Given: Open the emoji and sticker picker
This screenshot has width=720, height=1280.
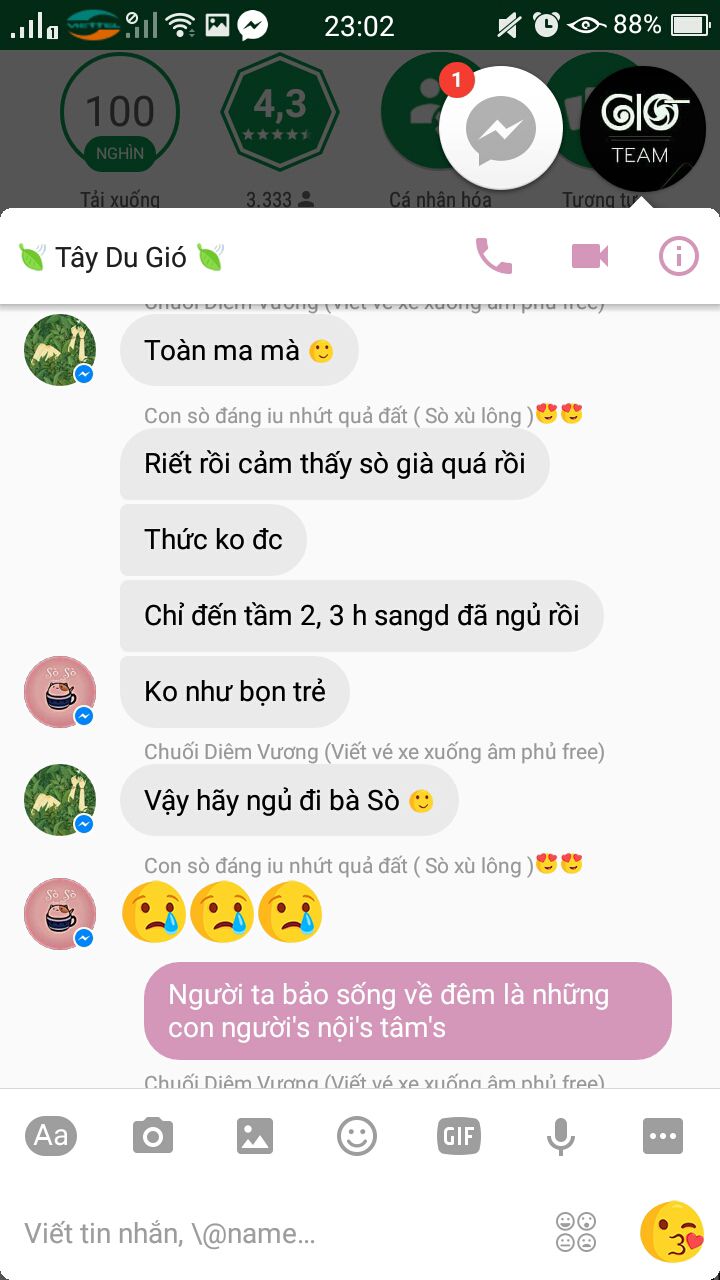Looking at the screenshot, I should point(357,1136).
